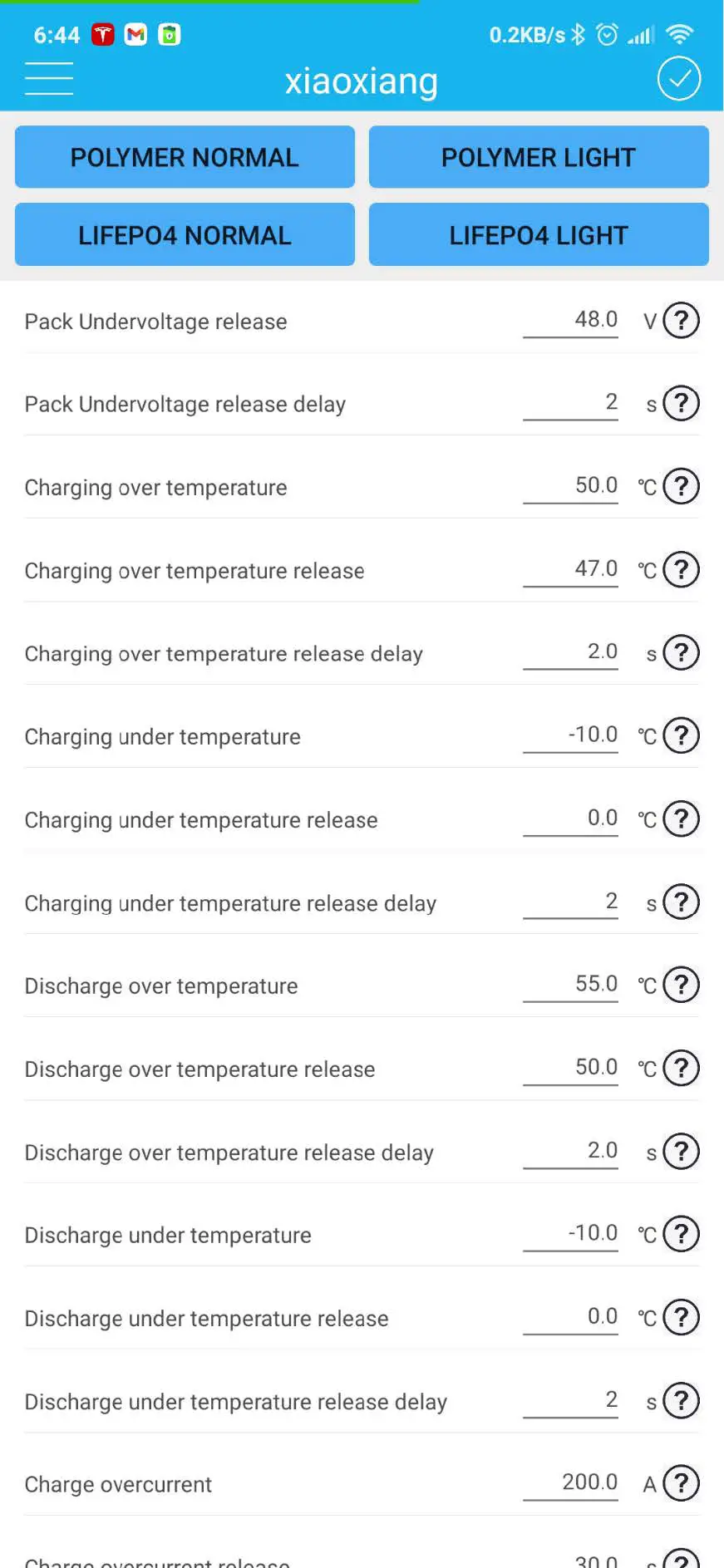Edit the Pack Undervoltage release value
The height and width of the screenshot is (1568, 724).
[571, 320]
